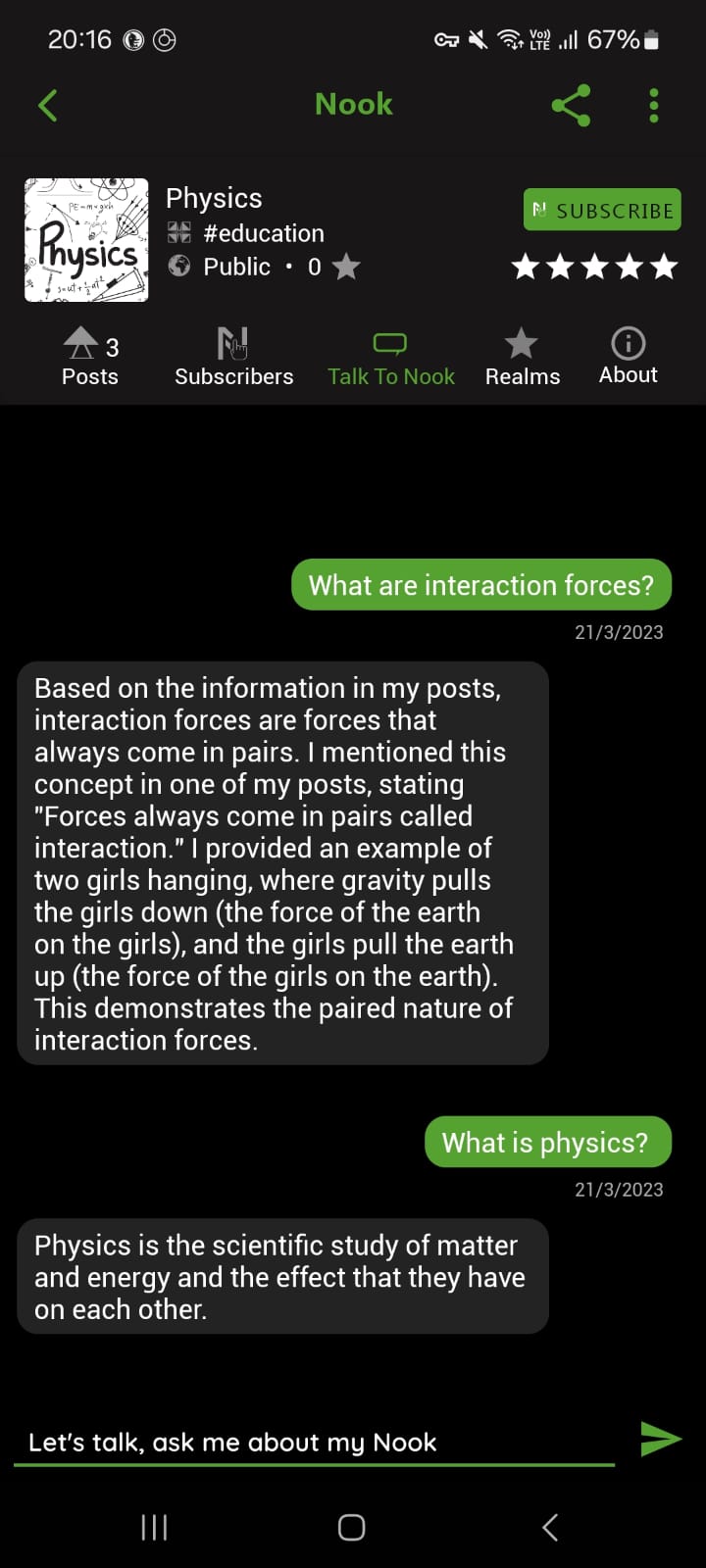Screen dimensions: 706x1568
Task: Focus the 'Let's talk' message field
Action: 314,1442
